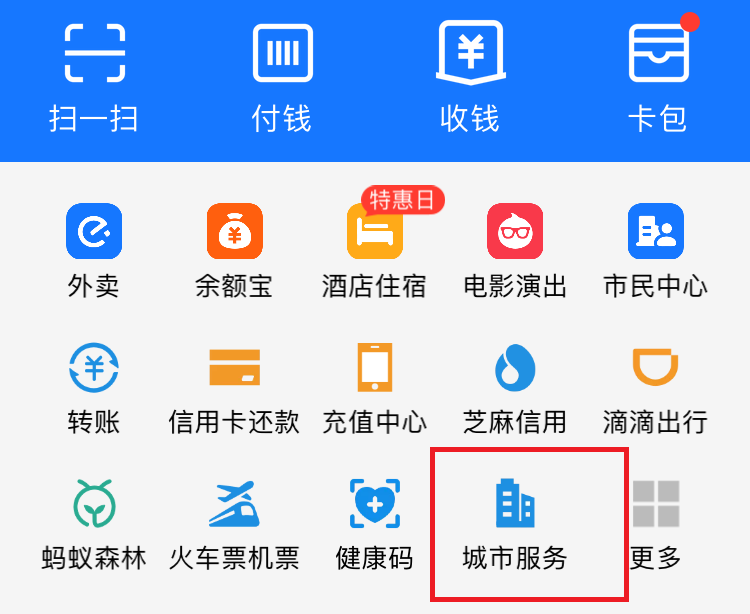Open 电影演出 movie tickets
Image resolution: width=750 pixels, height=614 pixels.
[x=515, y=250]
